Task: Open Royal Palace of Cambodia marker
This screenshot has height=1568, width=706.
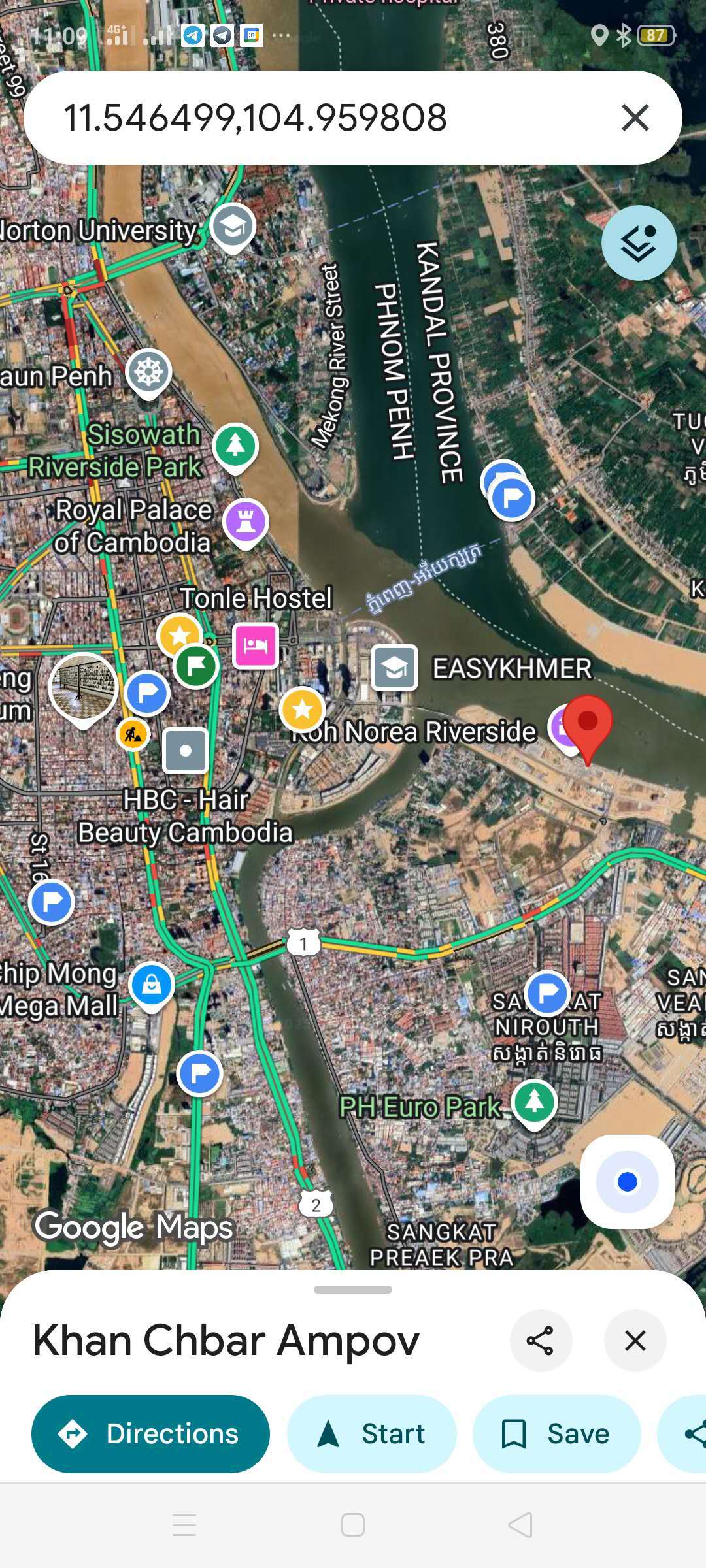Action: [x=245, y=522]
